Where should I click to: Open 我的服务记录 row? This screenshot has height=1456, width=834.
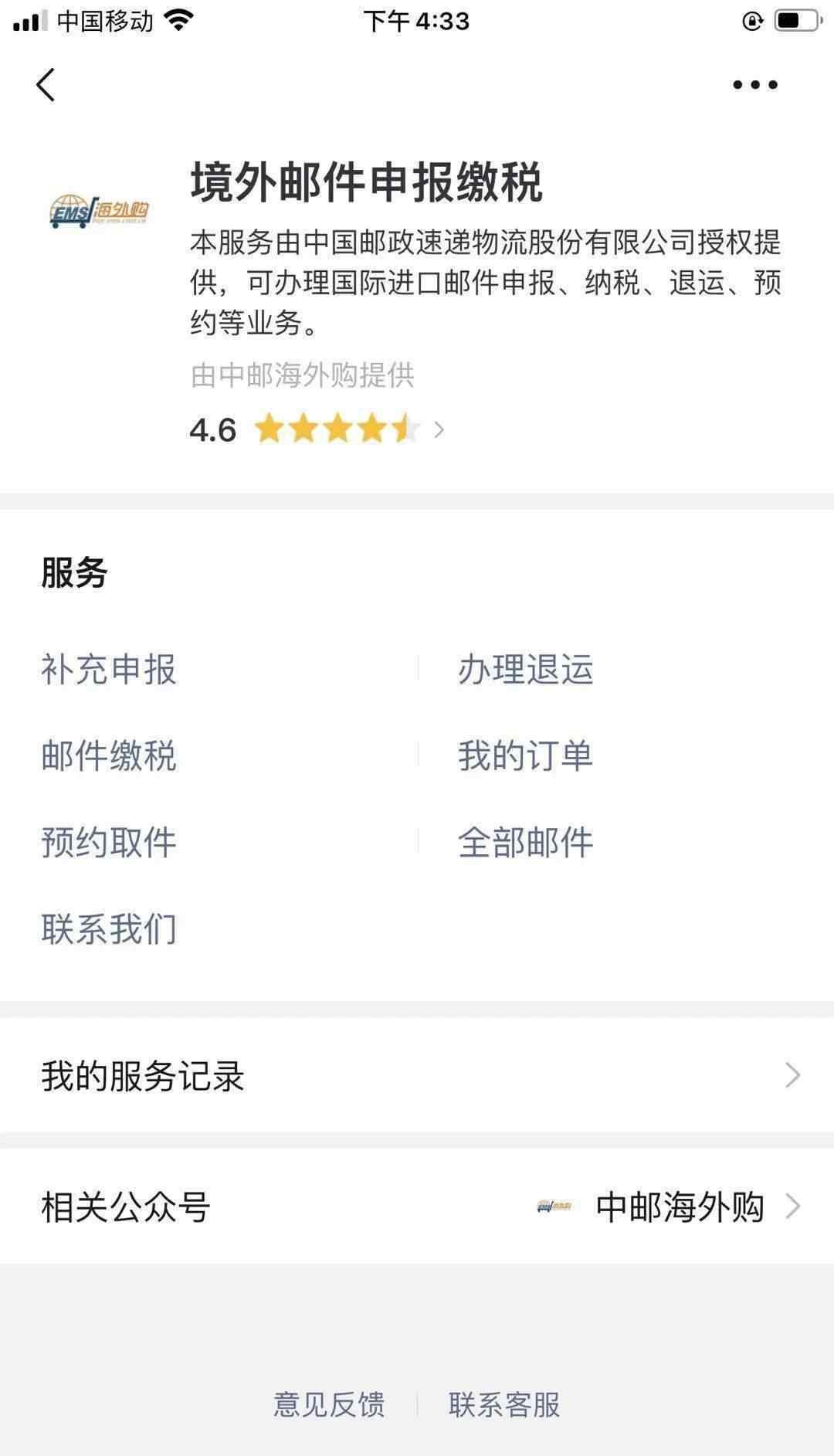tap(417, 1075)
